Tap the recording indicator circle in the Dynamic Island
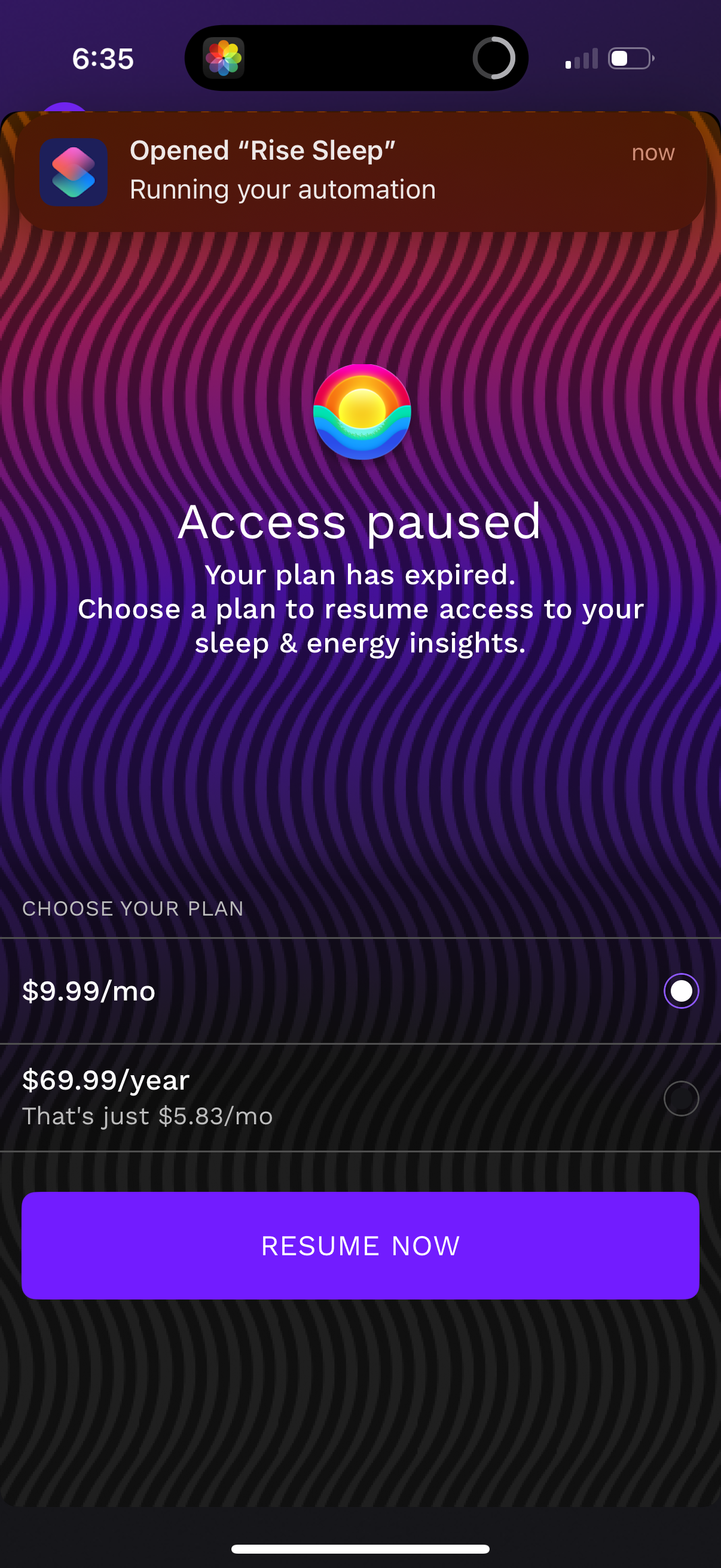Screen dimensions: 721x1568 pos(494,59)
